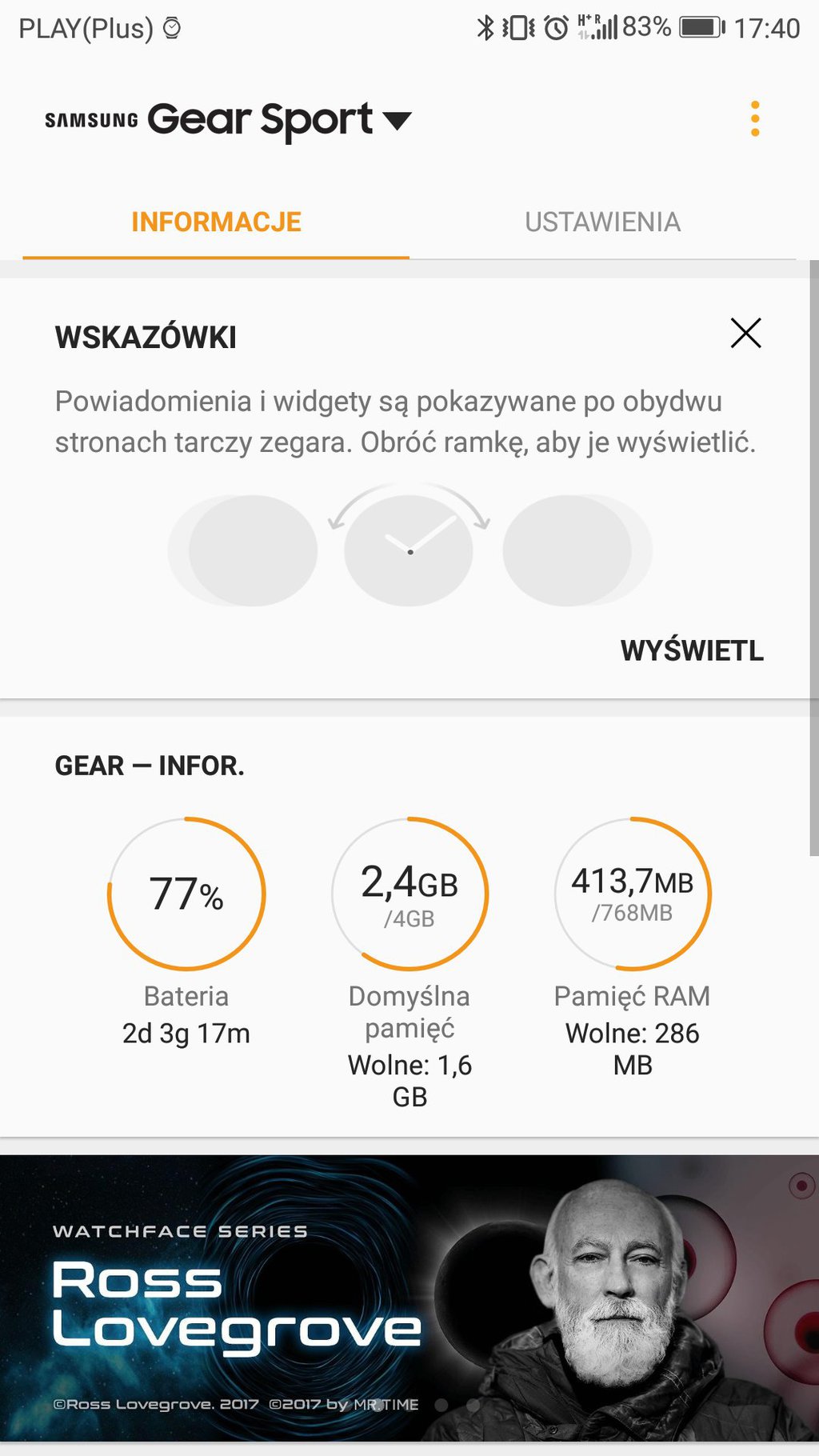Open the three-dot overflow menu
Screen dimensions: 819x1456
(754, 119)
